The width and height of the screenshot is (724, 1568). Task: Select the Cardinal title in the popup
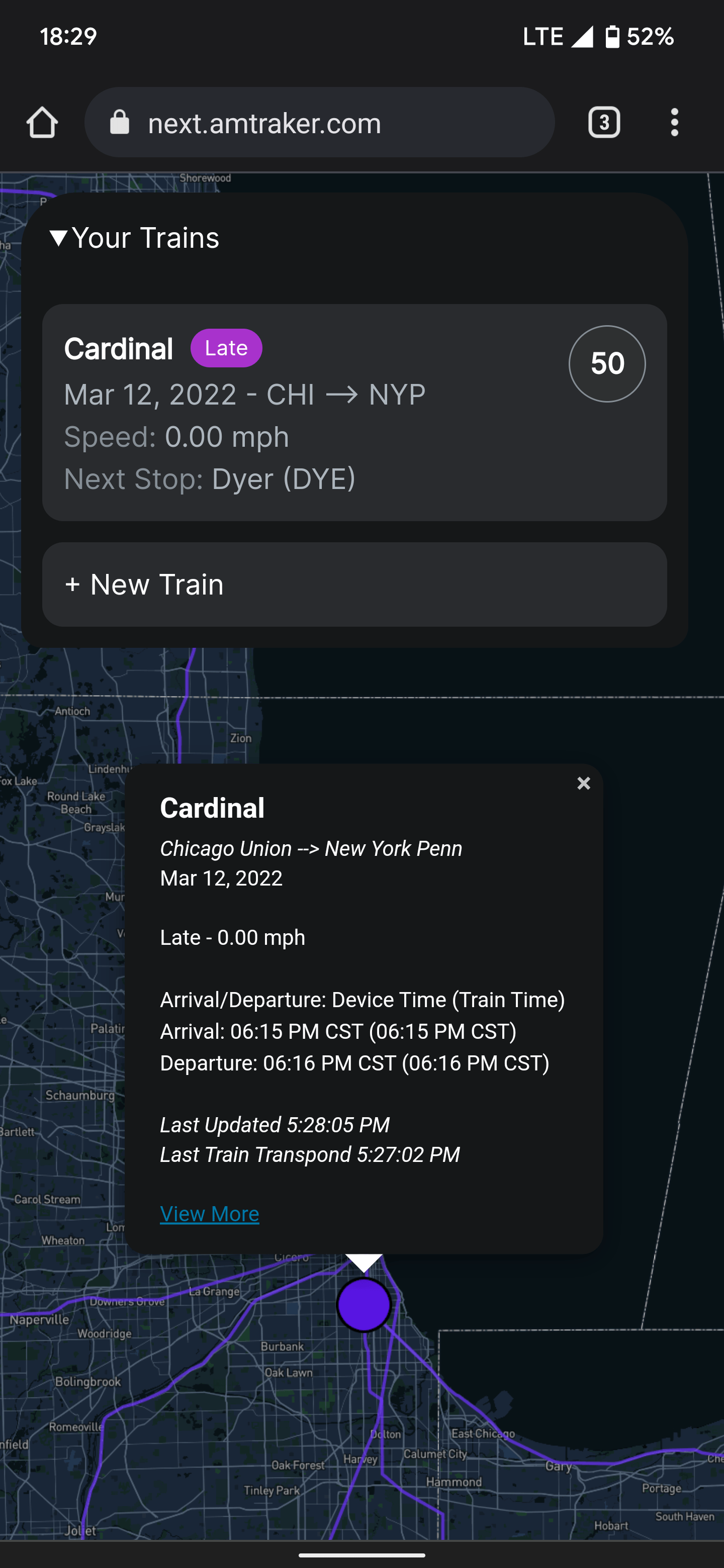click(x=212, y=808)
